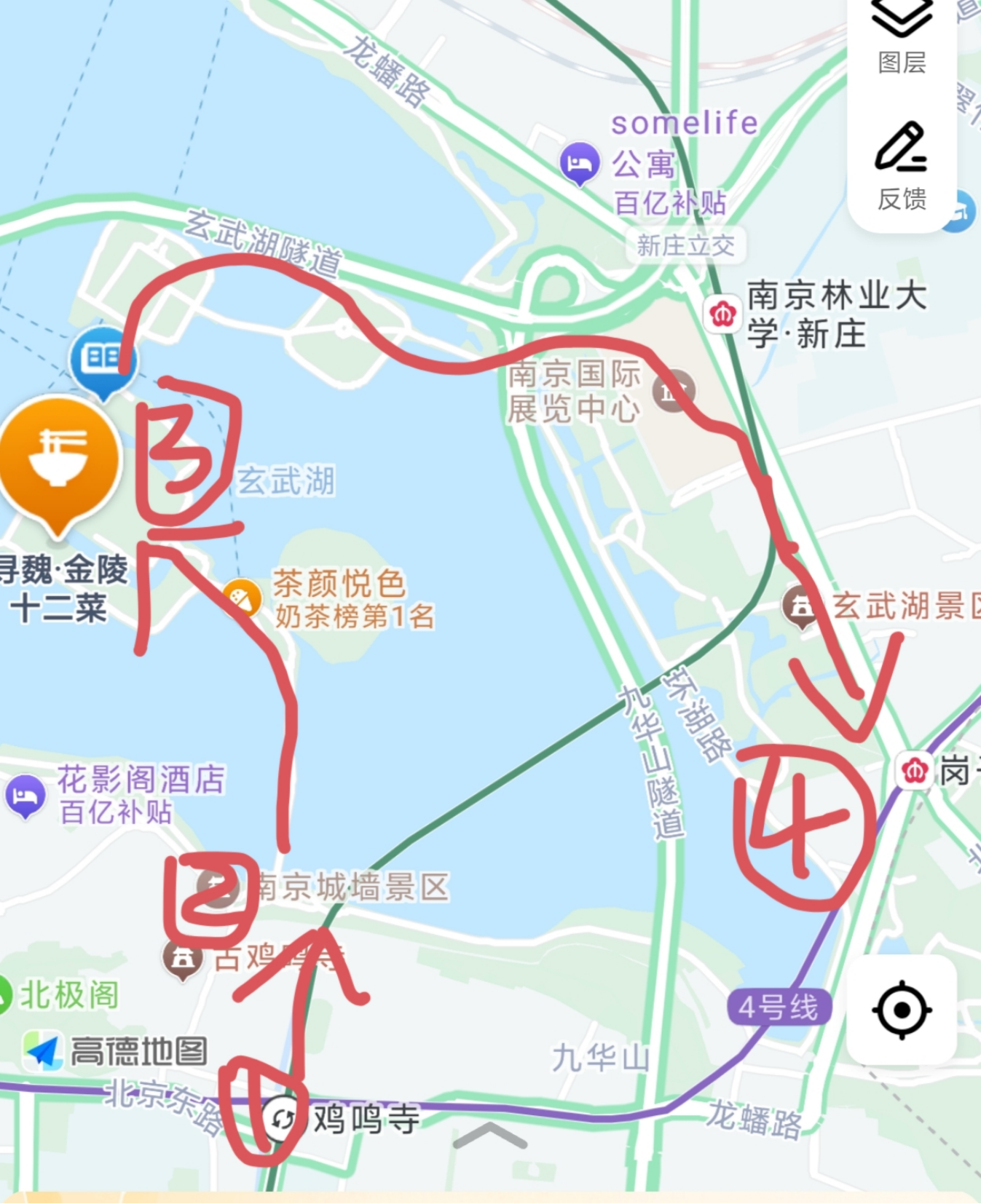981x1204 pixels.
Task: Open the 茶颜悦色 milk tea marker
Action: click(x=242, y=598)
